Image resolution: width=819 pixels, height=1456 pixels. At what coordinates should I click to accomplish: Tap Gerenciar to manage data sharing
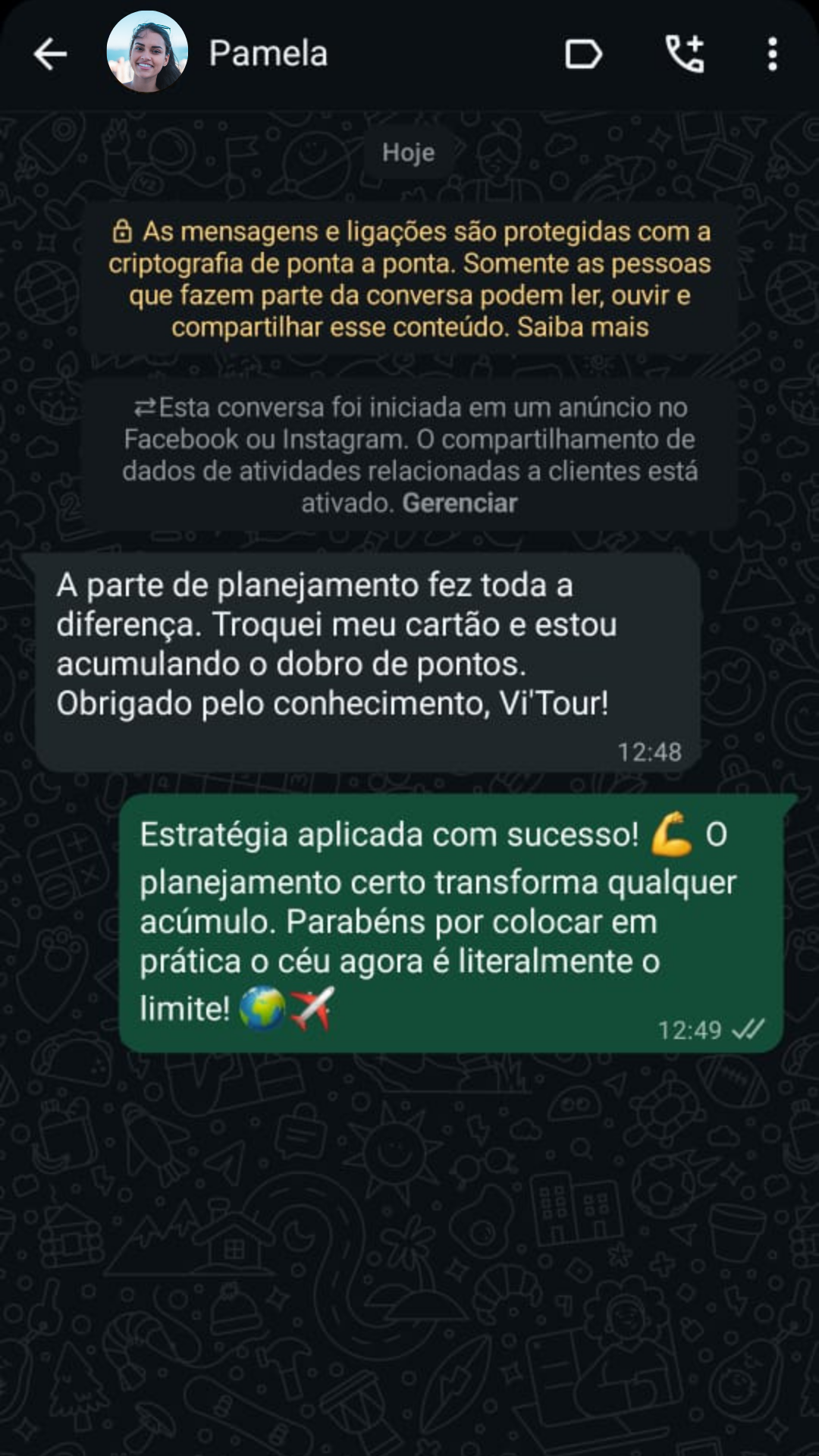point(460,504)
